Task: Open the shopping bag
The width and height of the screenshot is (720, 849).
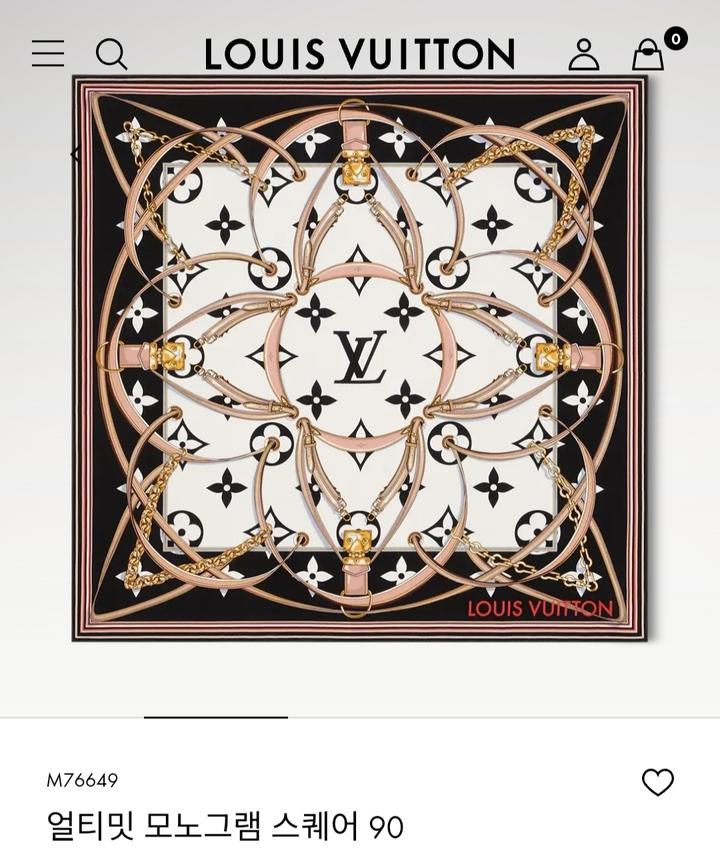Action: (649, 54)
